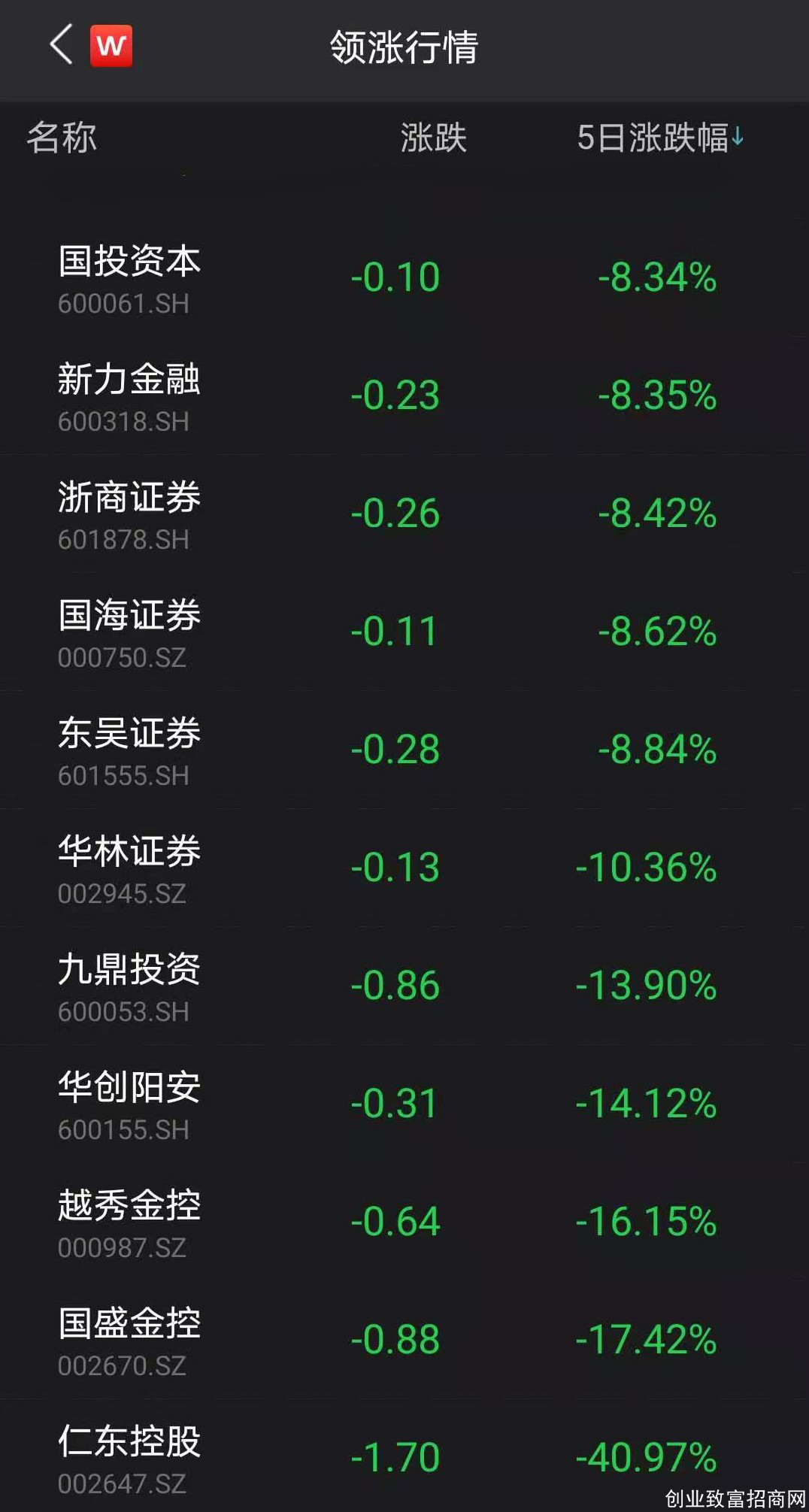The width and height of the screenshot is (809, 1512).
Task: Open stock 国投资本 600061.SH
Action: (x=404, y=277)
